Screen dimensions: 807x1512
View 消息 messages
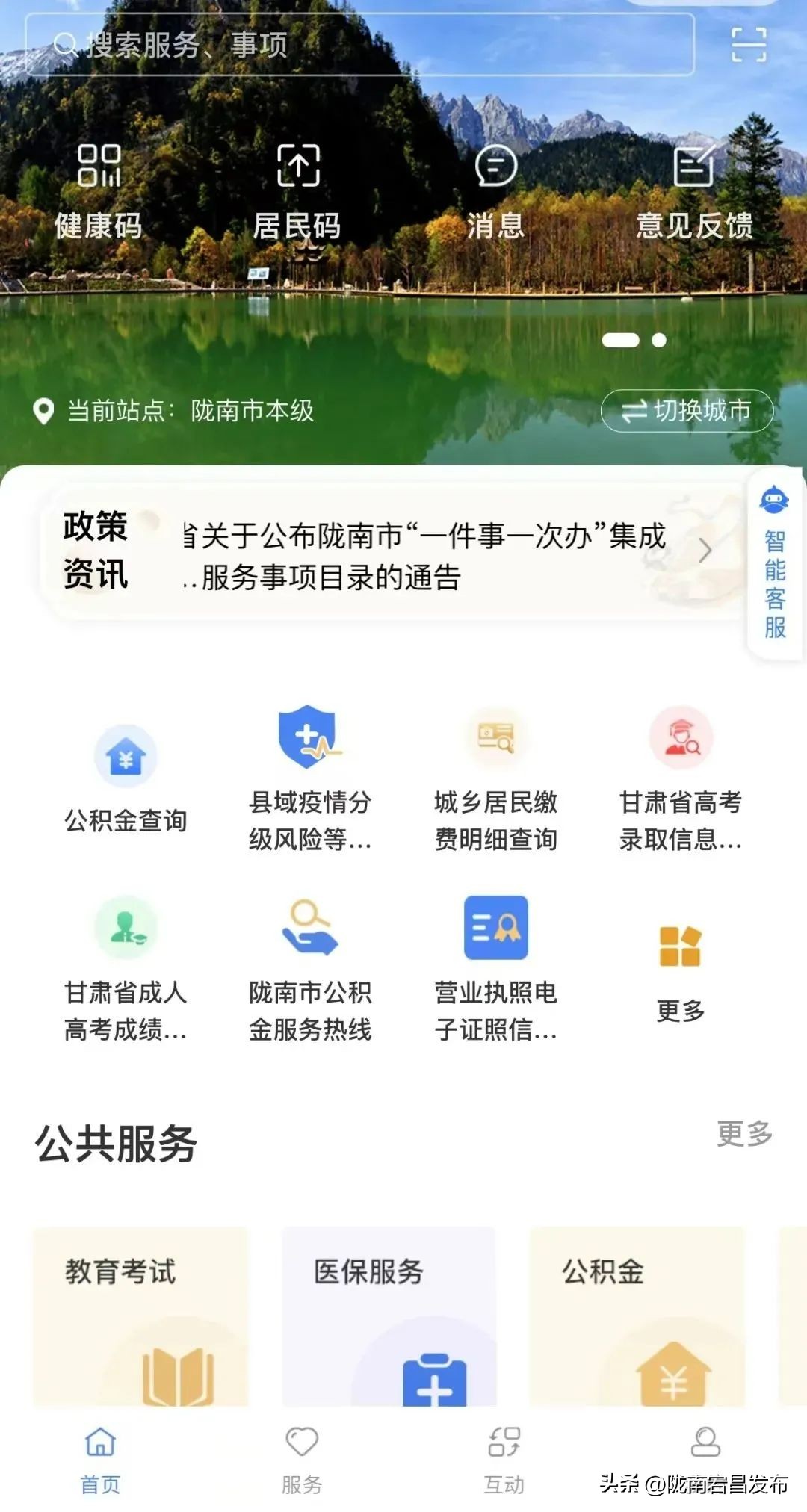[x=495, y=192]
